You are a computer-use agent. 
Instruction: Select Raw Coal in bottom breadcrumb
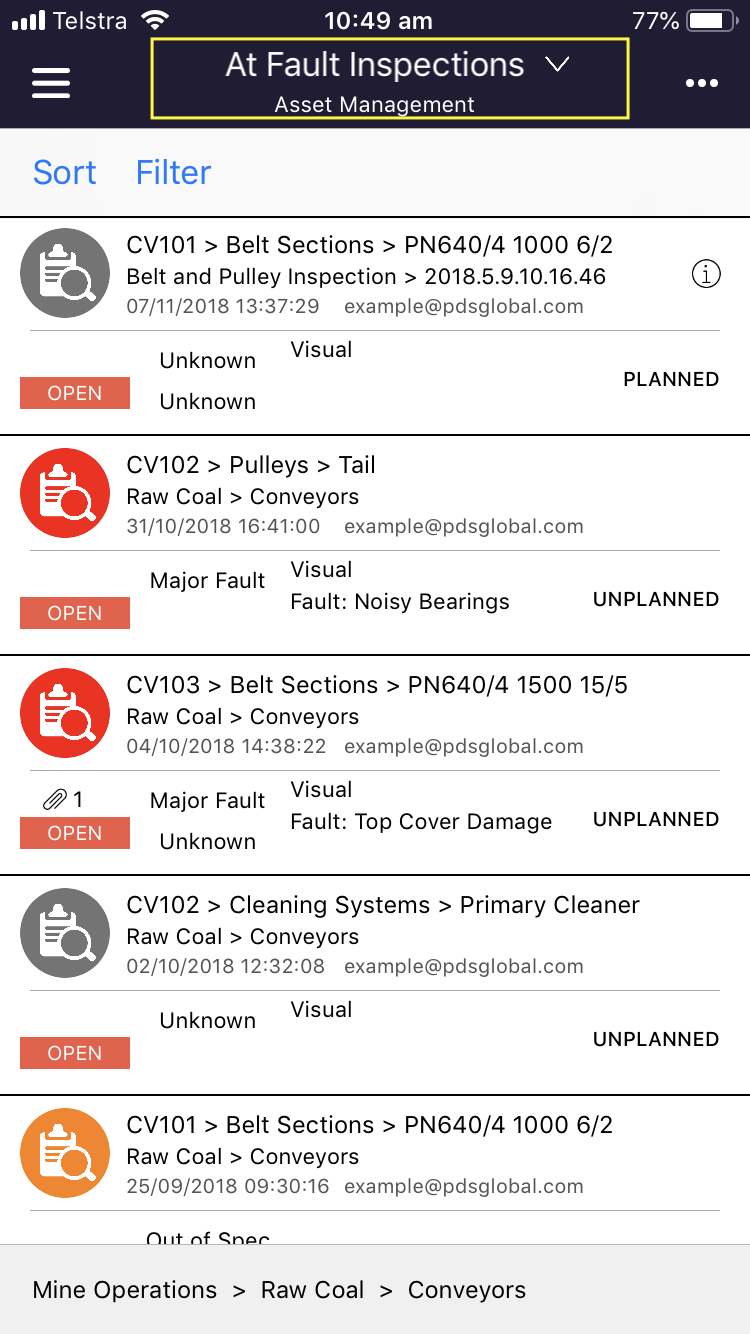[312, 1290]
